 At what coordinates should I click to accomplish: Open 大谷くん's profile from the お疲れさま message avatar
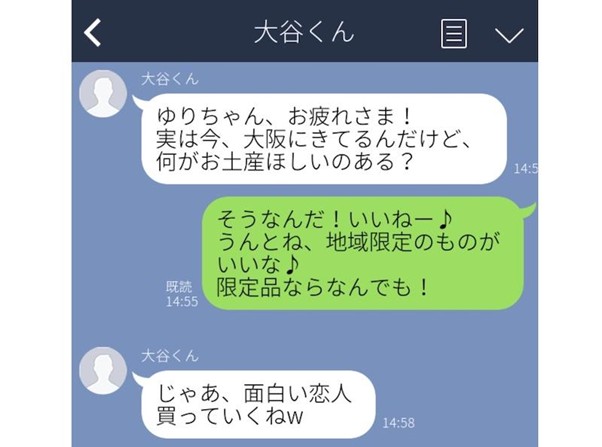point(102,94)
